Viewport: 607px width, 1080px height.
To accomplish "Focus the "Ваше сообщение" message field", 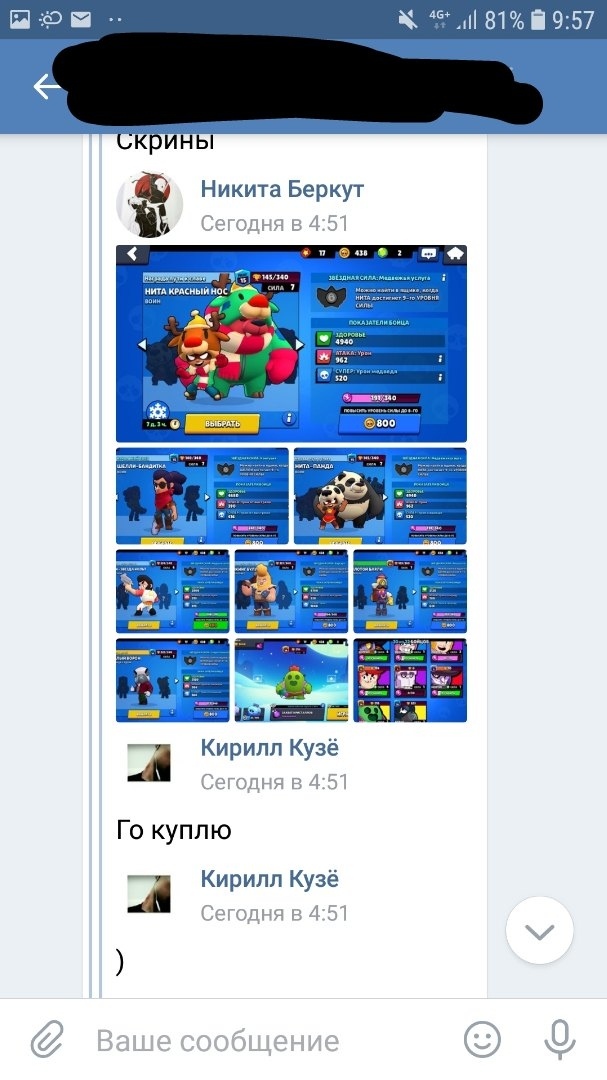I will click(260, 1040).
